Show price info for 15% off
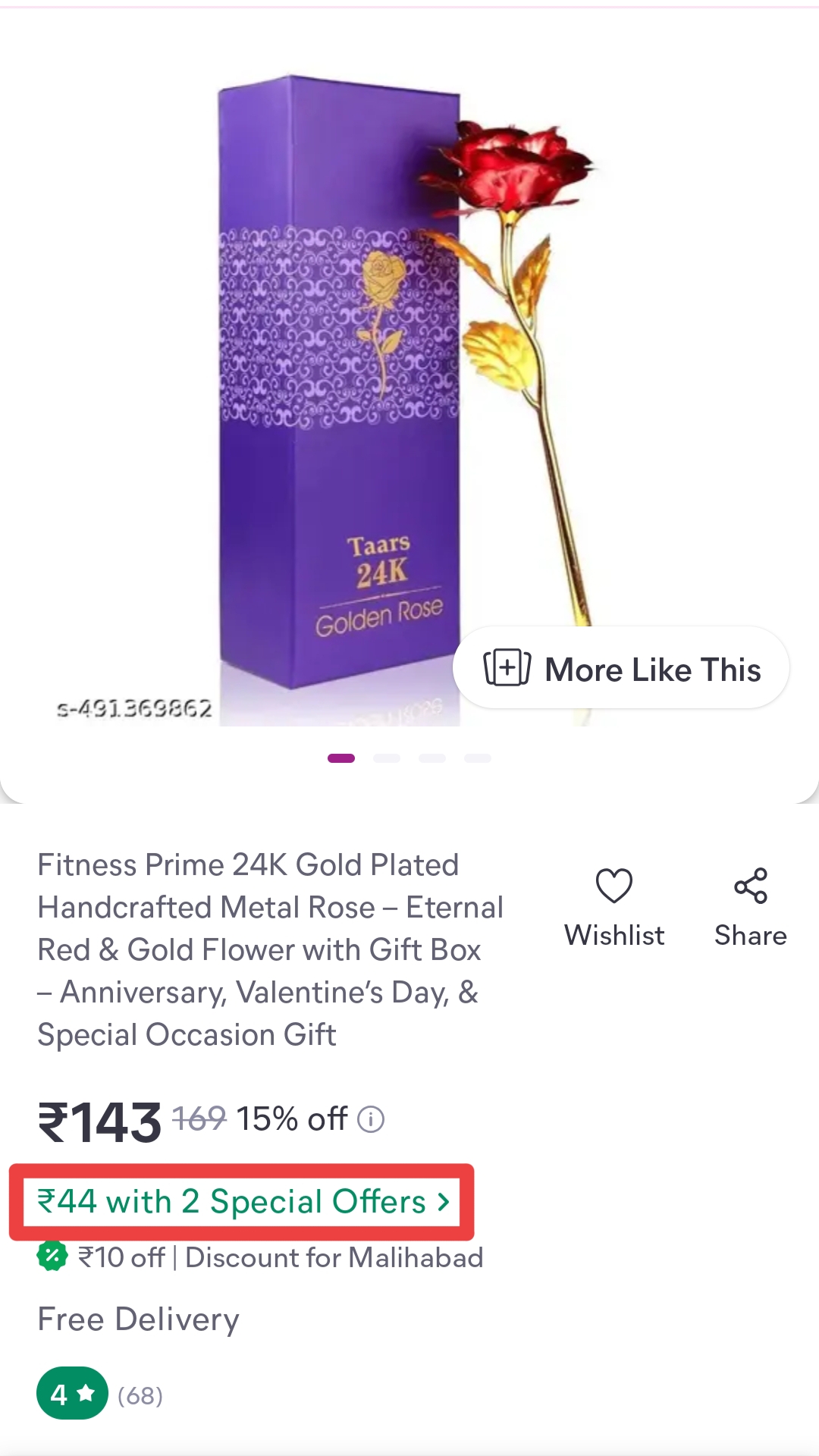This screenshot has height=1456, width=819. point(371,1119)
